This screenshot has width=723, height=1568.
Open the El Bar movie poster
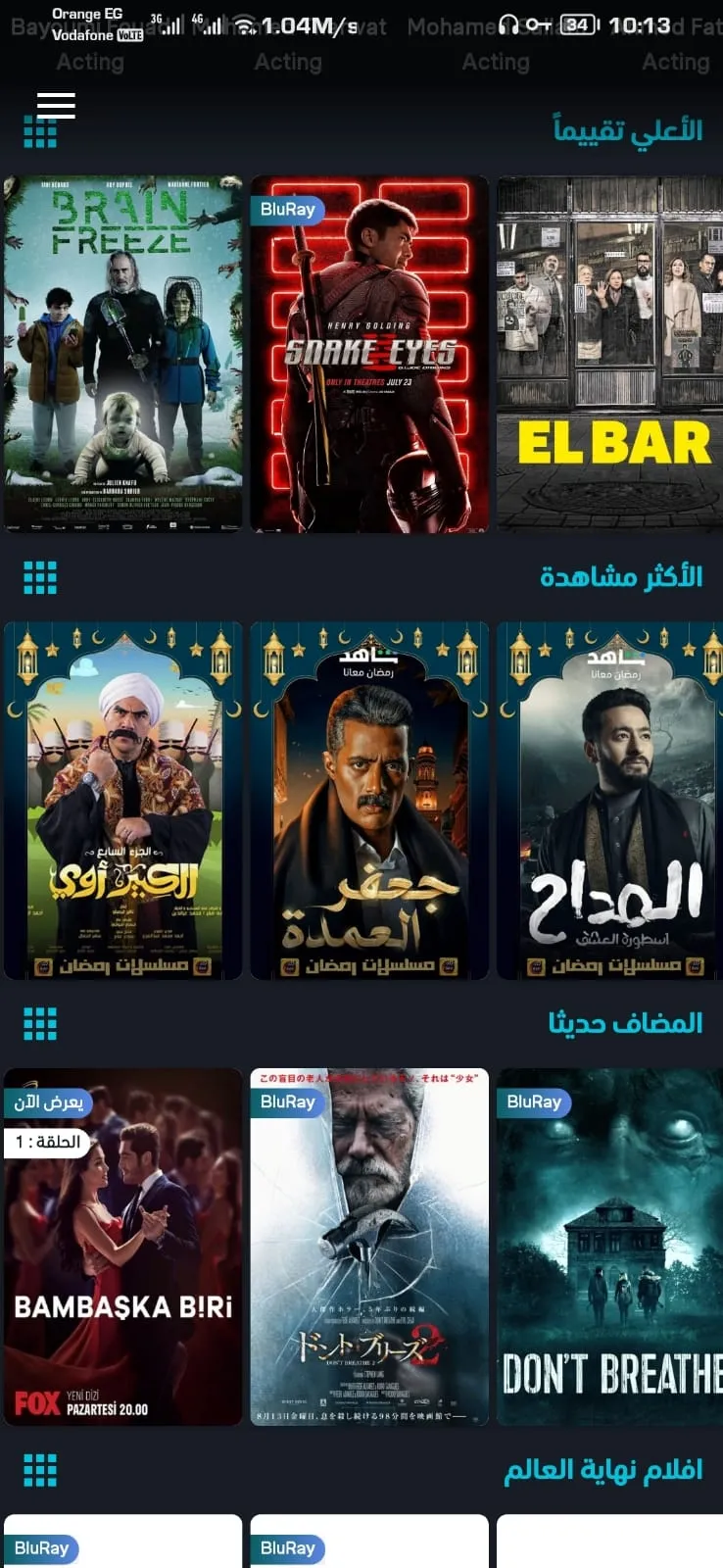609,355
